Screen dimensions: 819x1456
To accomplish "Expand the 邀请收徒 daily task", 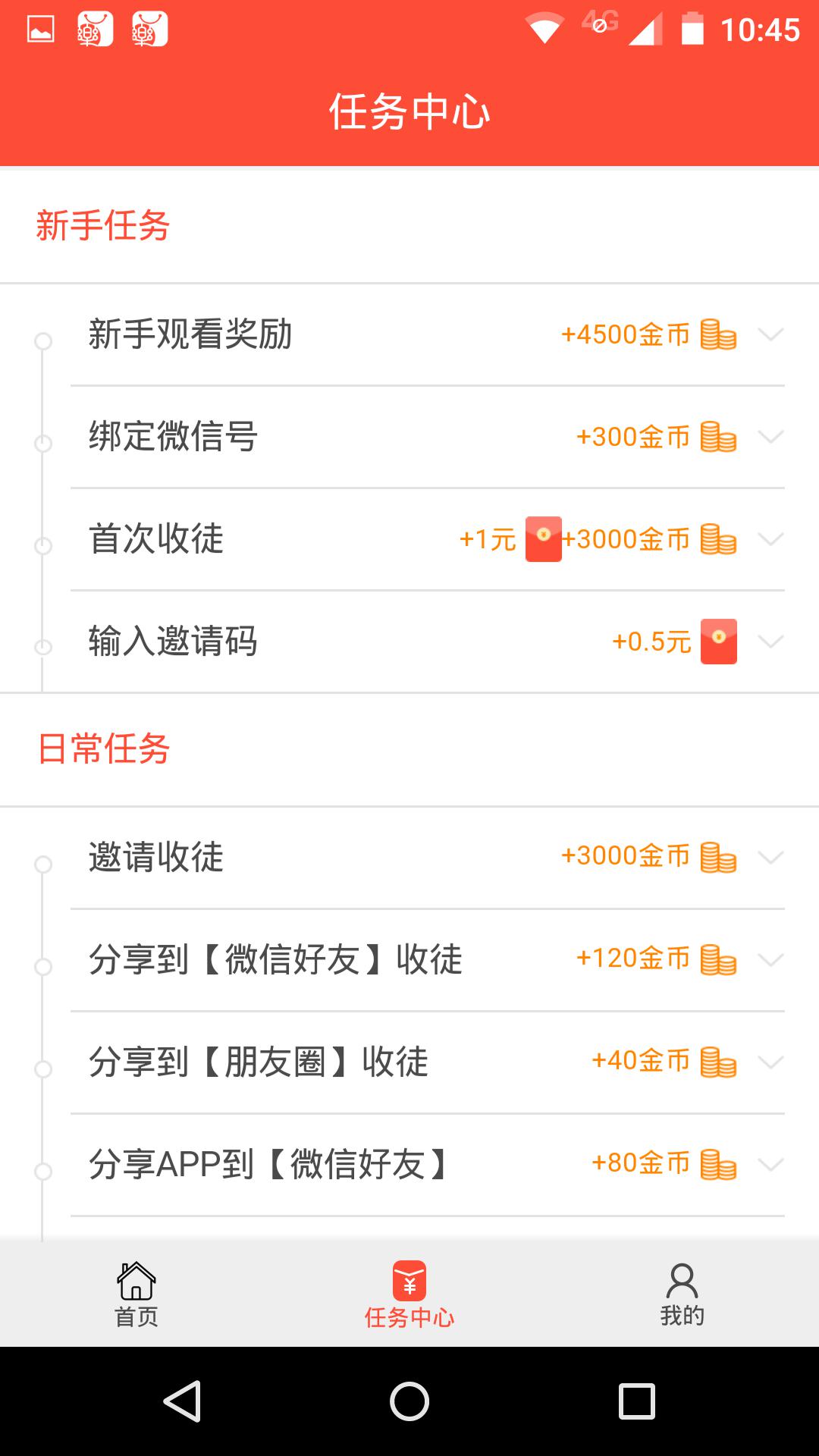I will pyautogui.click(x=770, y=858).
